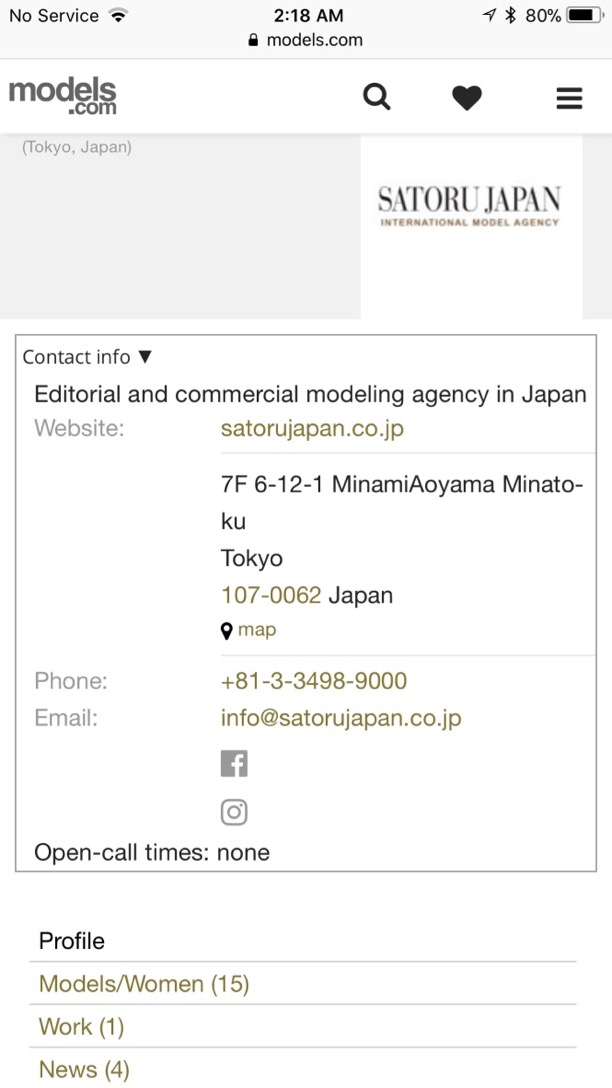Tap the 107-0062 postal code link
612x1088 pixels.
271,595
